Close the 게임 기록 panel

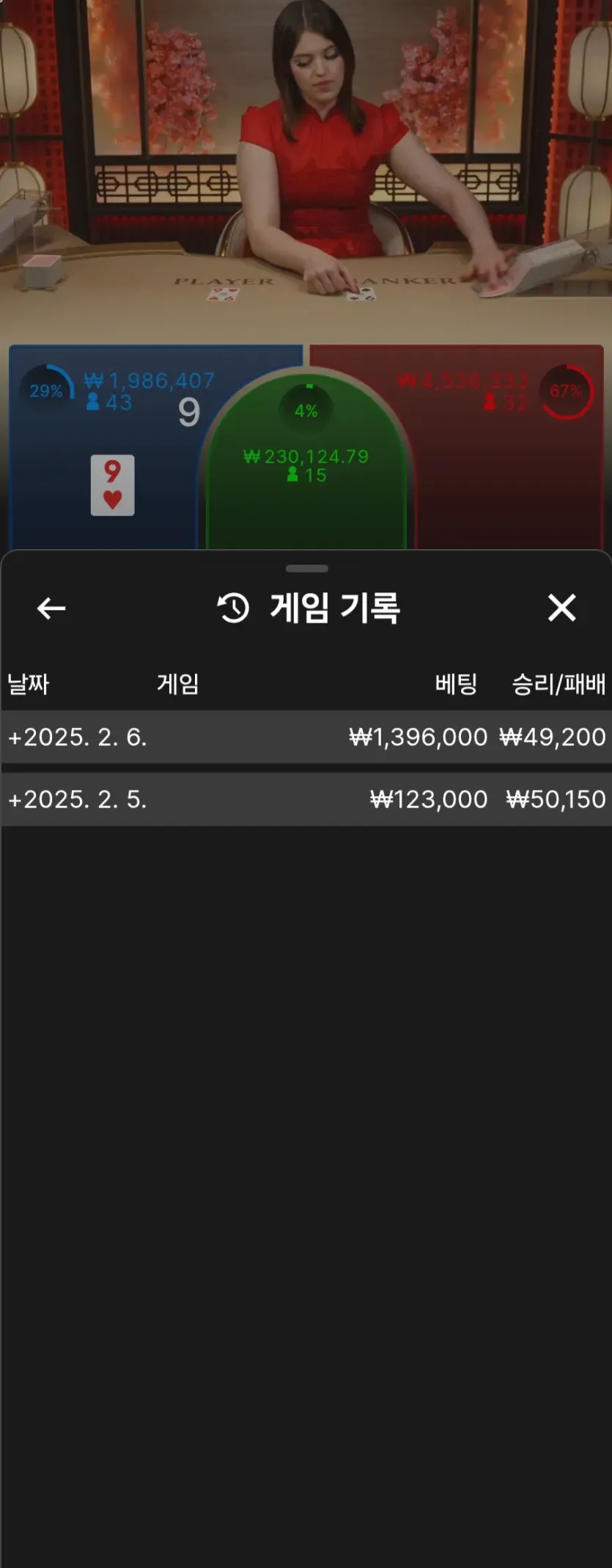click(x=561, y=608)
